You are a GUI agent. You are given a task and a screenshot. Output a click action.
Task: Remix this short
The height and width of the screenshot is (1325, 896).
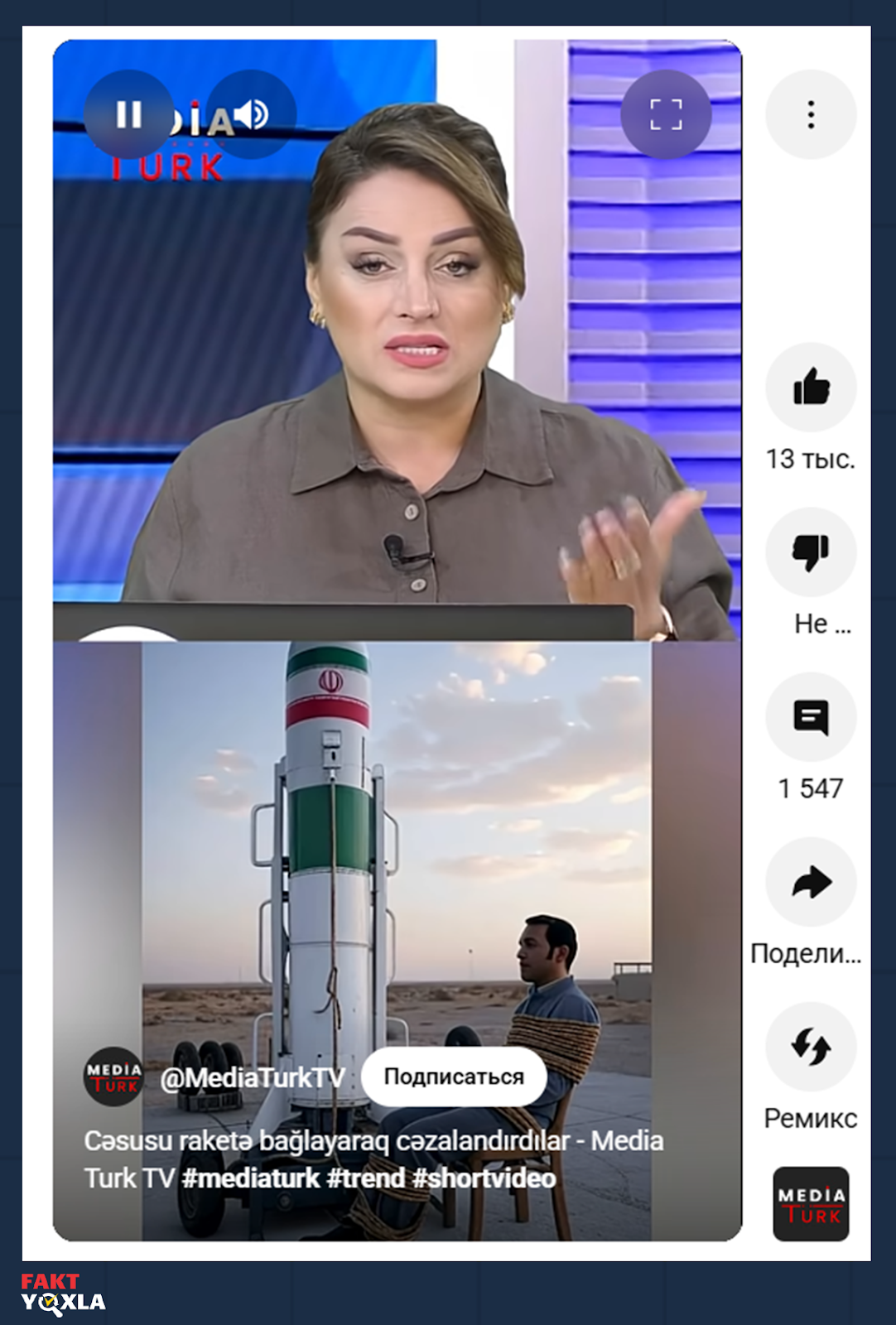click(x=811, y=1047)
